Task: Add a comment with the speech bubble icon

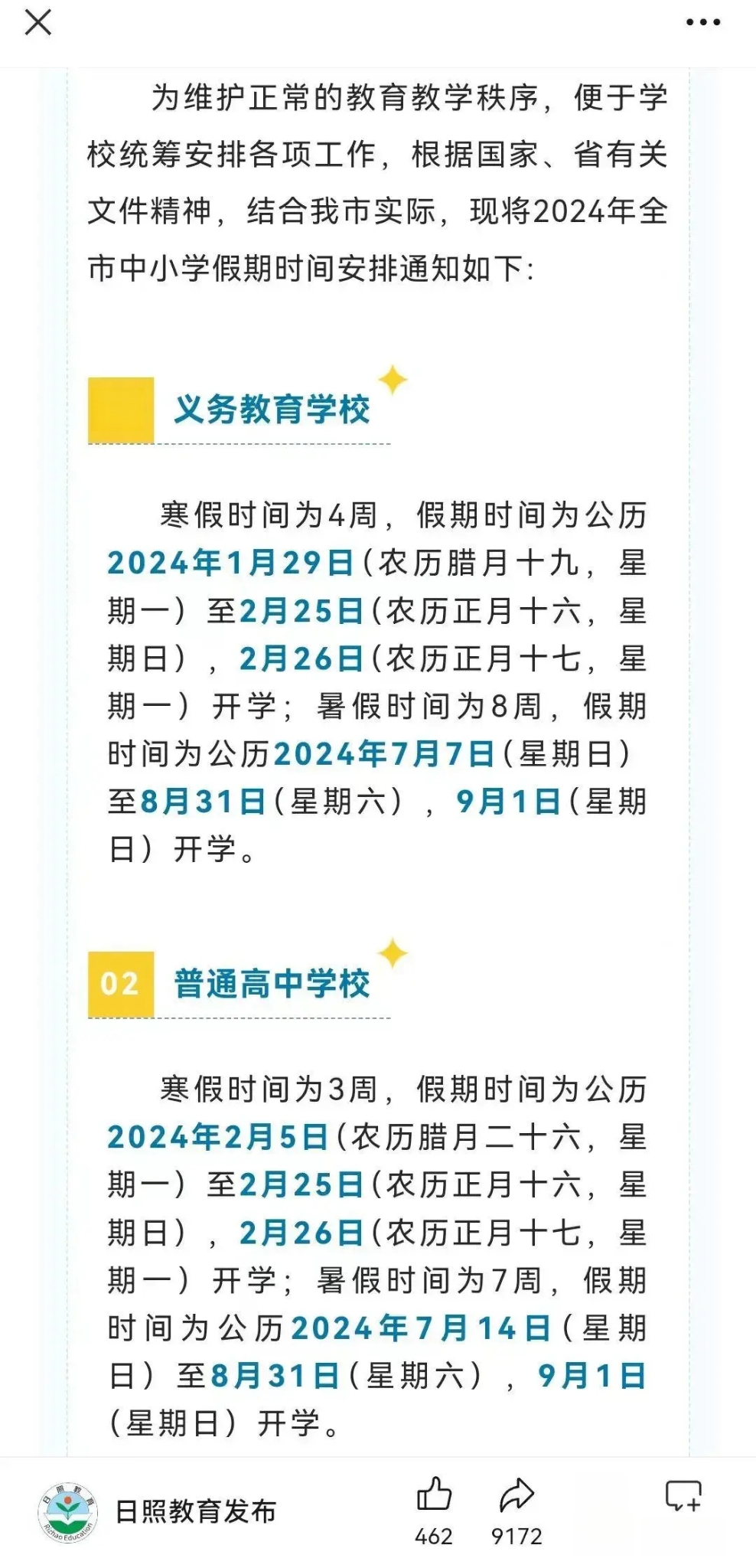Action: 683,1495
